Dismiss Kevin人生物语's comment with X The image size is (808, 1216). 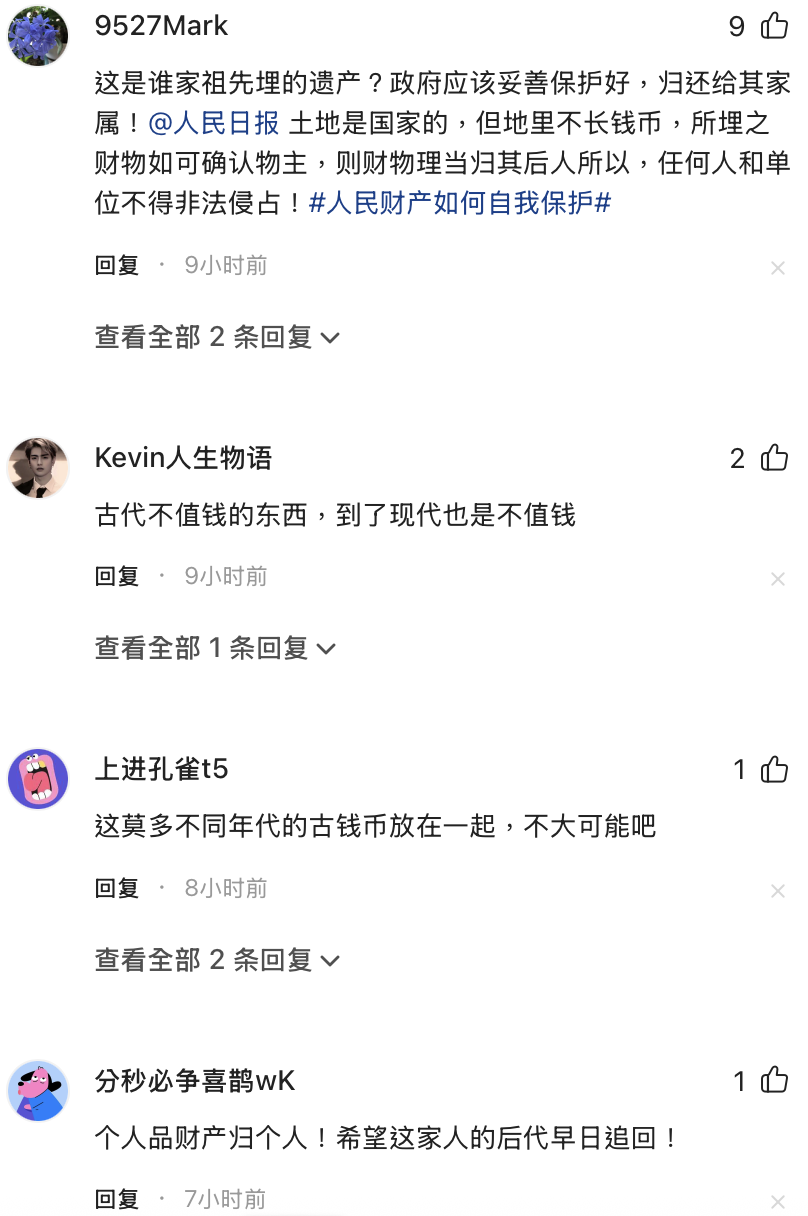click(x=778, y=579)
